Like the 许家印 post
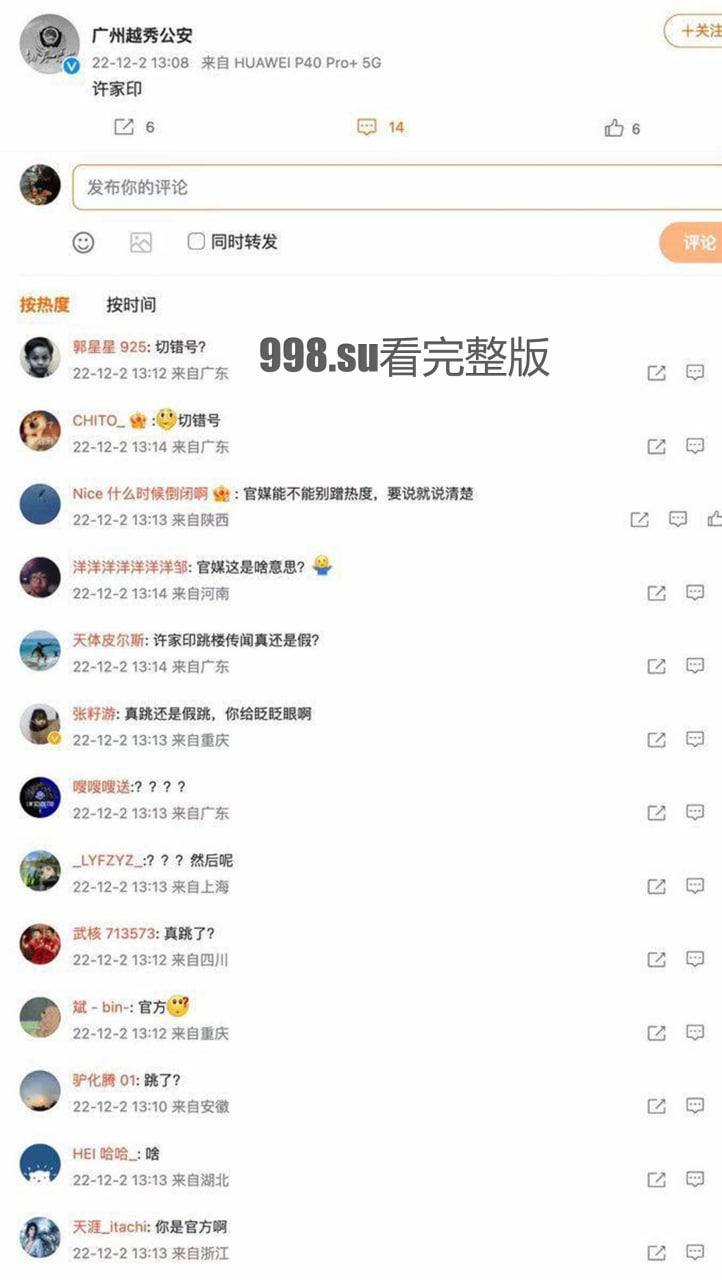This screenshot has height=1280, width=722. (x=614, y=127)
